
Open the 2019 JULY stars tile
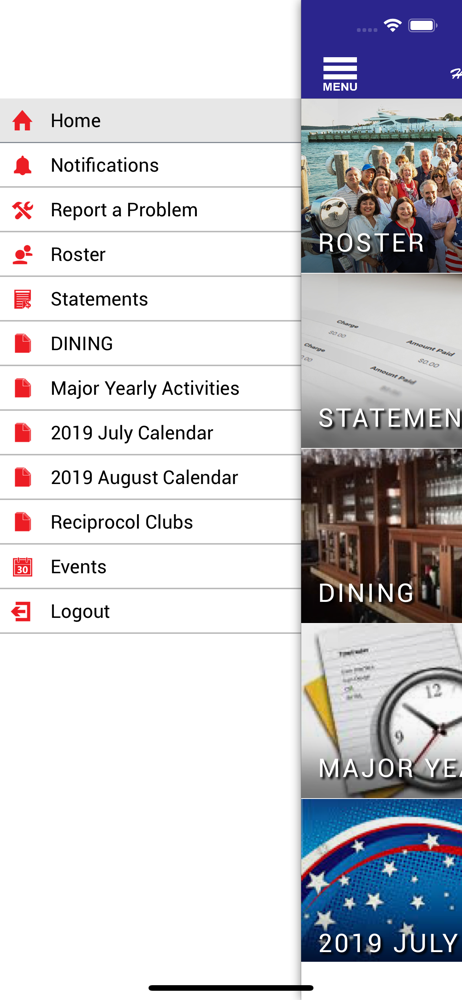pyautogui.click(x=382, y=880)
